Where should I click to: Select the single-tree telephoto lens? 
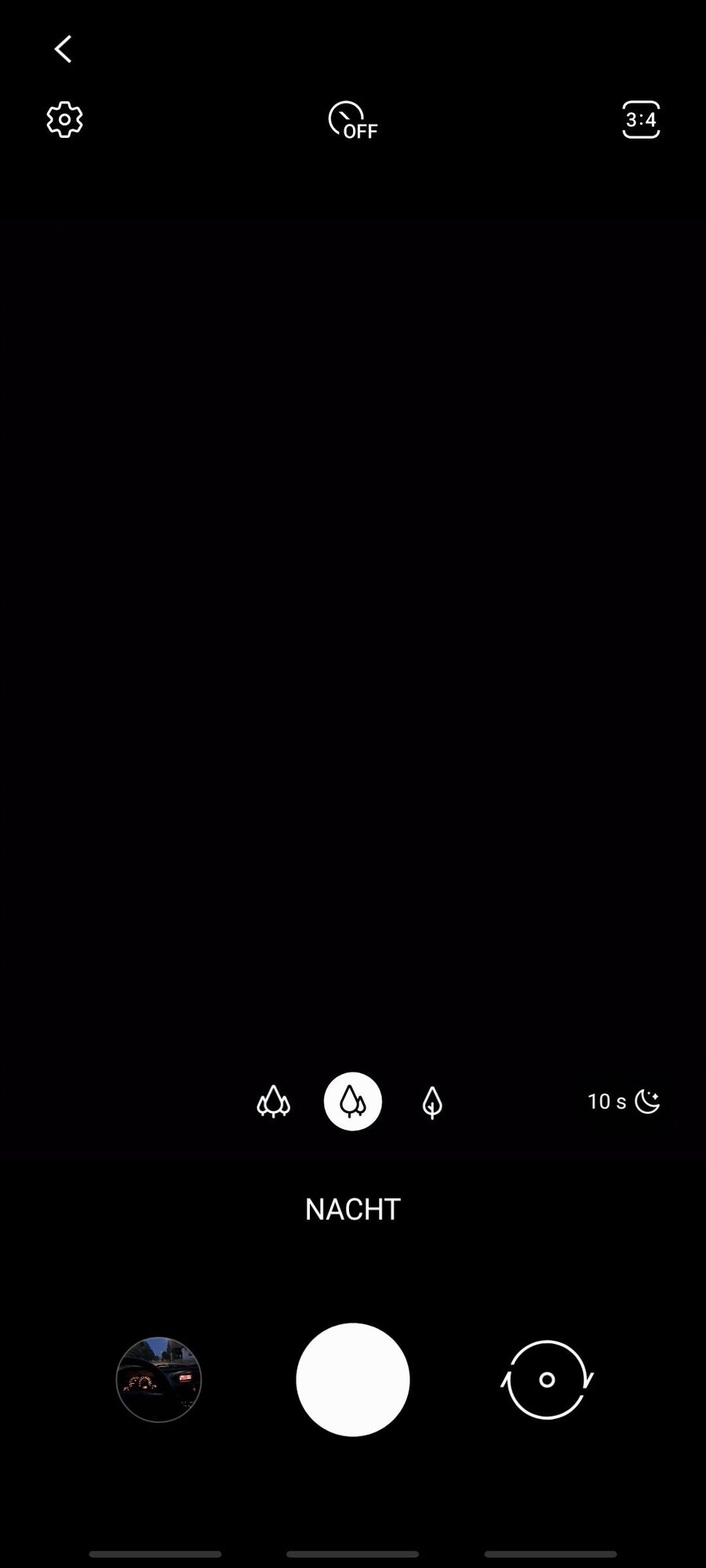click(432, 1102)
